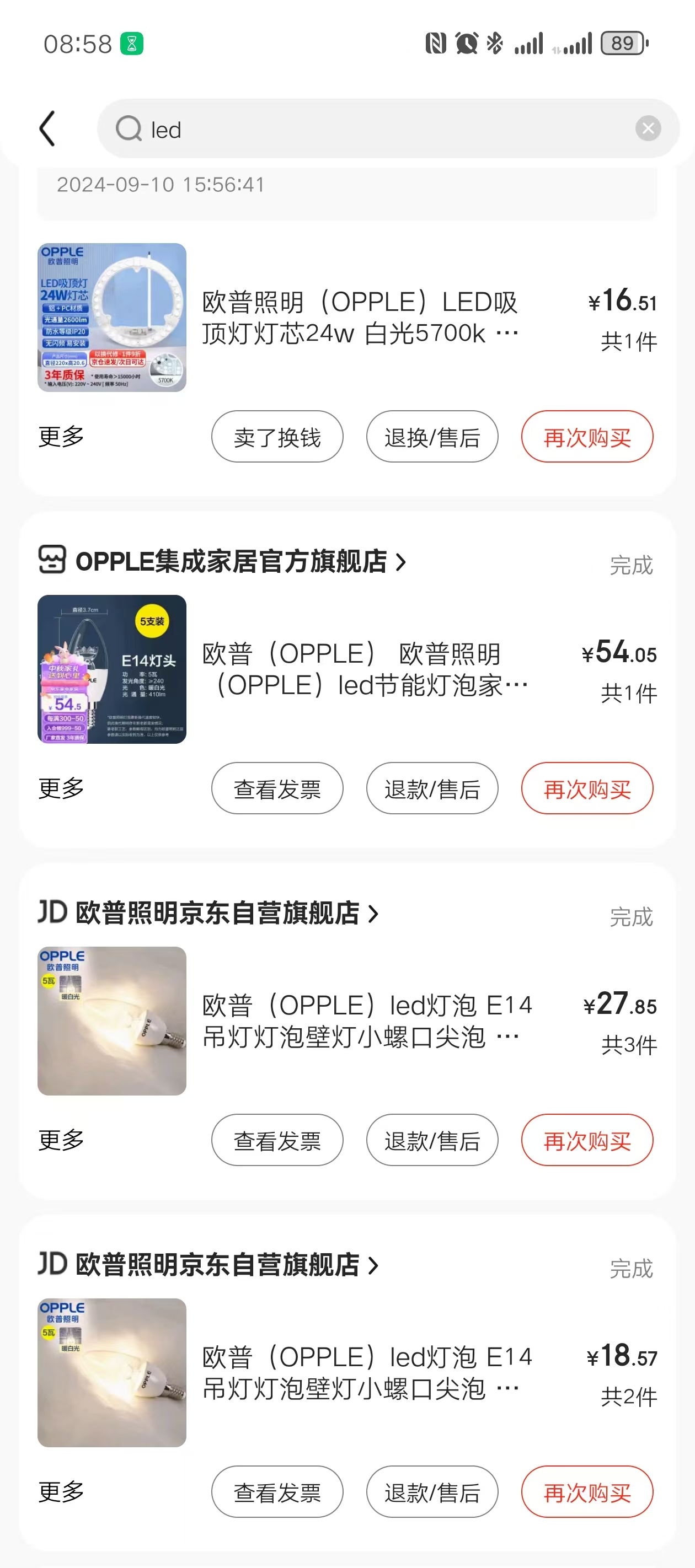Screen dimensions: 695x1568
Task: View invoice for the ¥54.05 order
Action: point(277,788)
